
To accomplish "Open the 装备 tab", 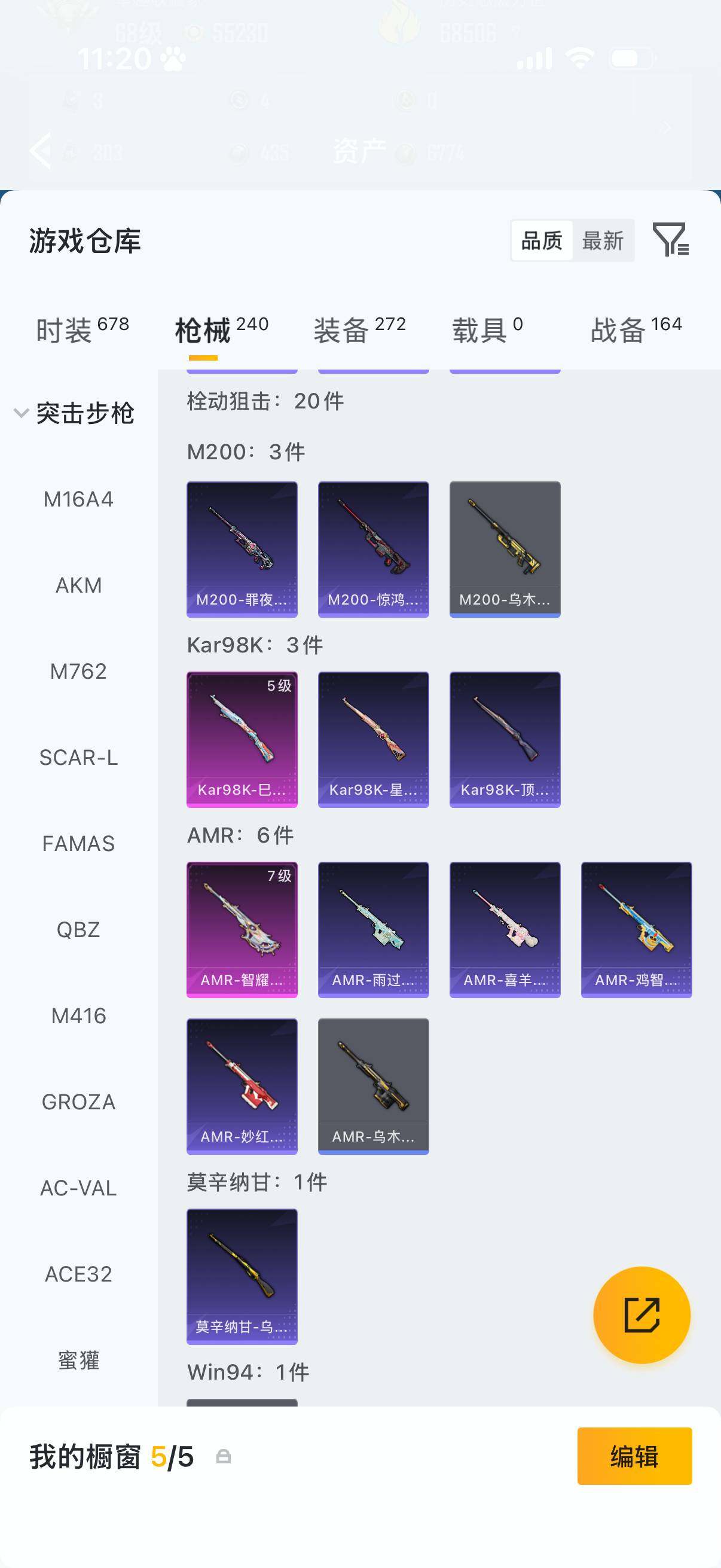I will point(359,330).
